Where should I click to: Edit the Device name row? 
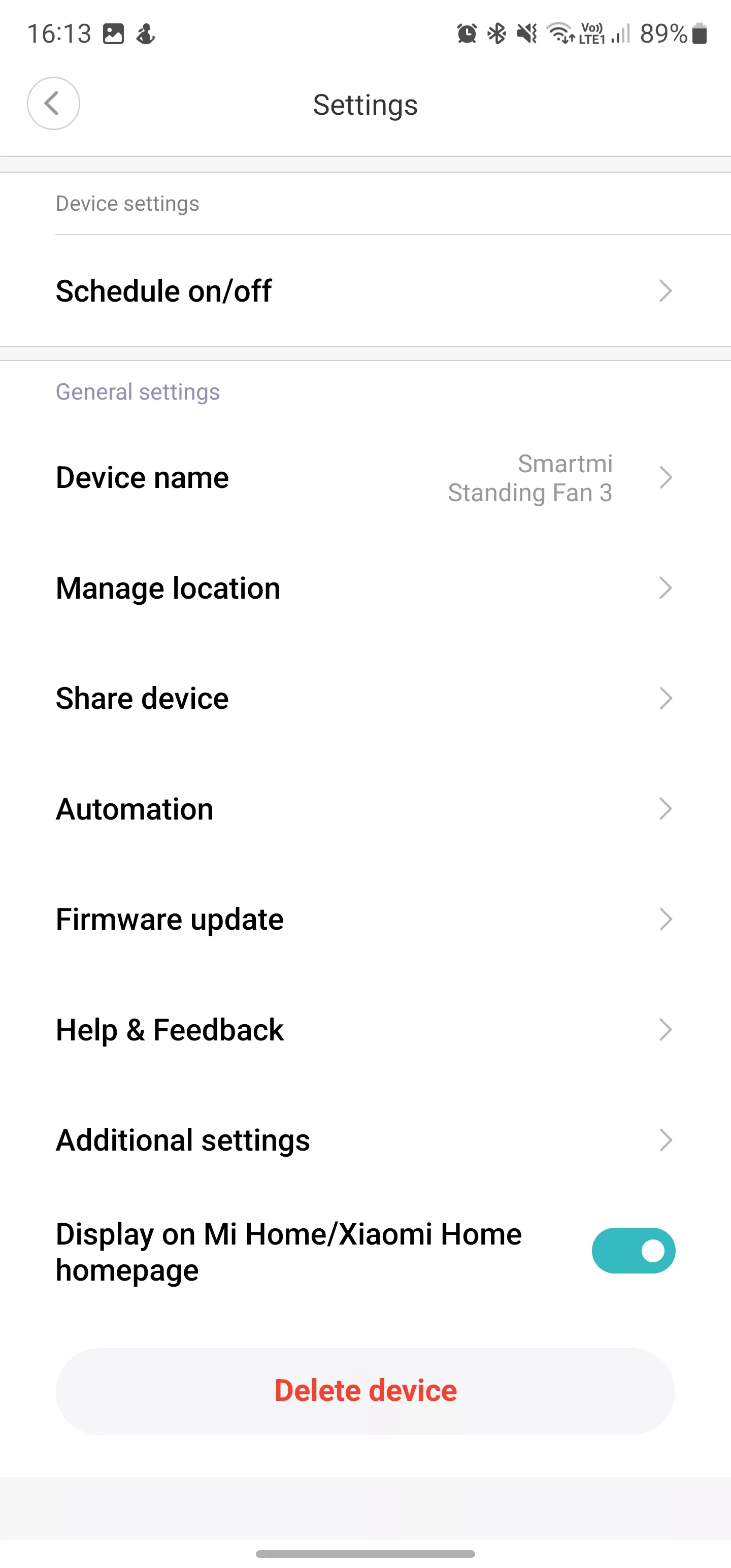click(365, 478)
